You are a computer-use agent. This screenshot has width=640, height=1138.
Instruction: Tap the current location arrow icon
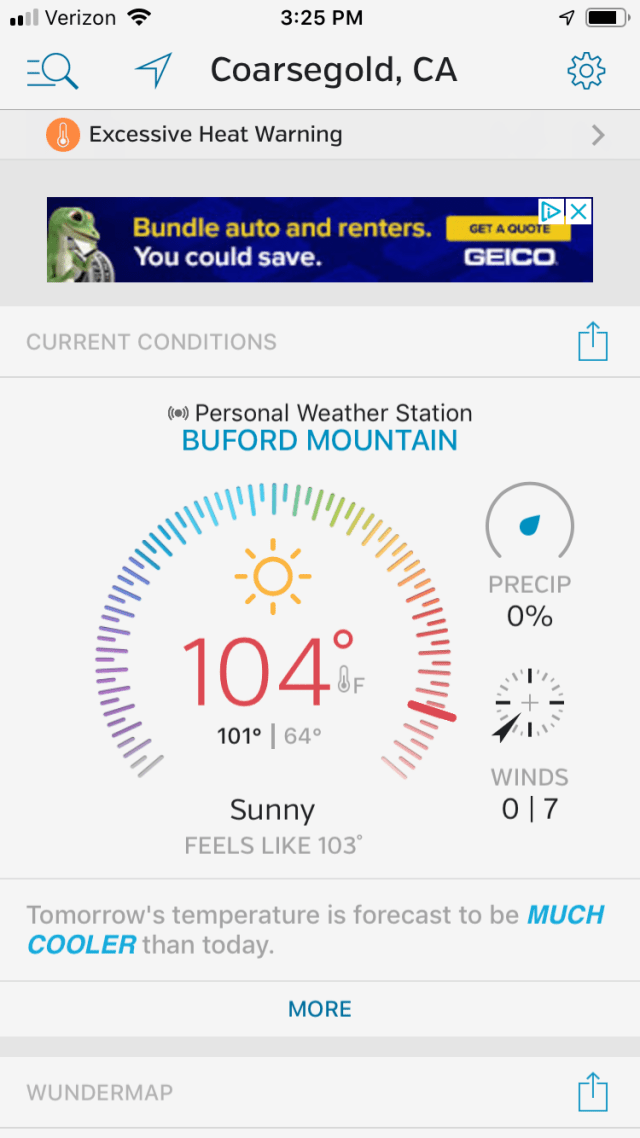click(153, 70)
